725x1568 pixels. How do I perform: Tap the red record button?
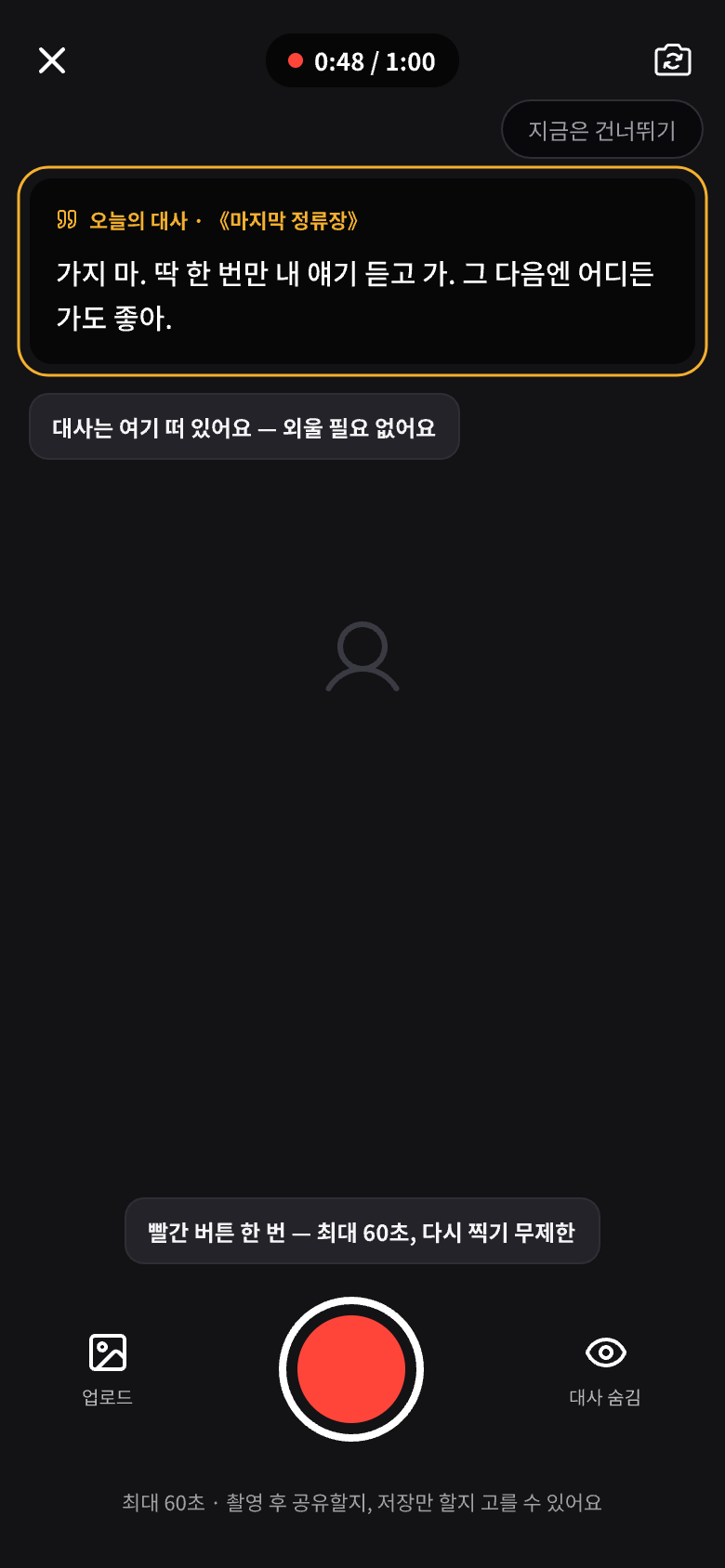(x=351, y=1369)
